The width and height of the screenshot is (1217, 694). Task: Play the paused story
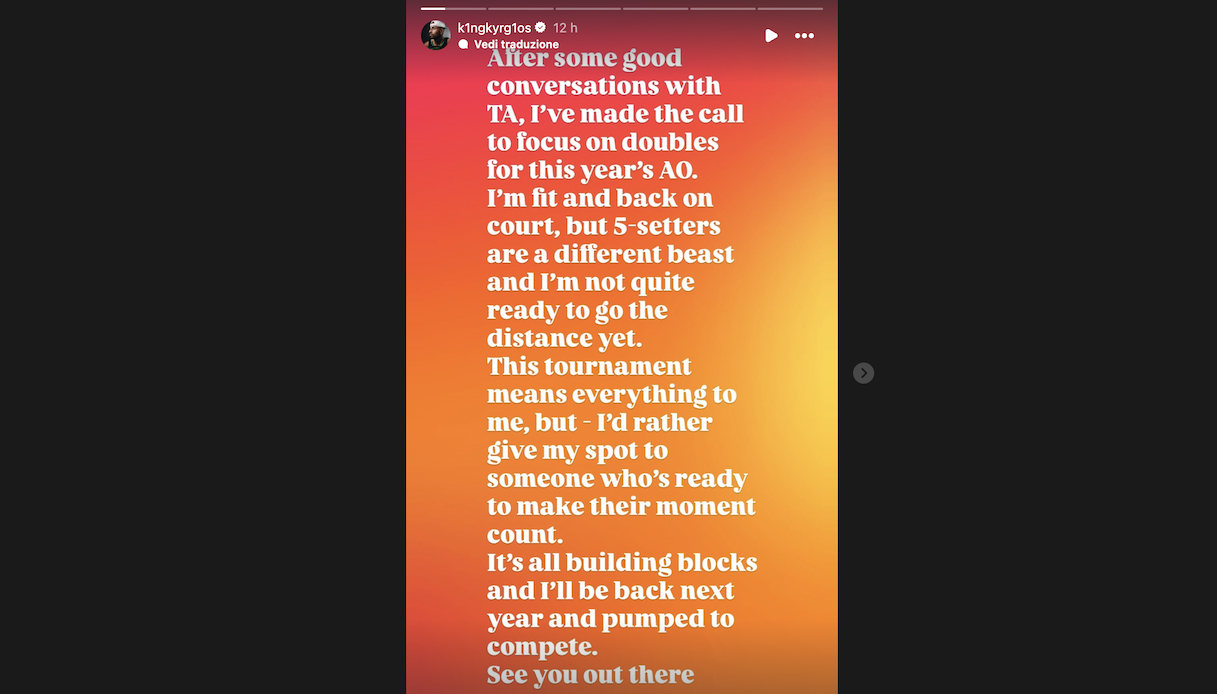point(771,35)
